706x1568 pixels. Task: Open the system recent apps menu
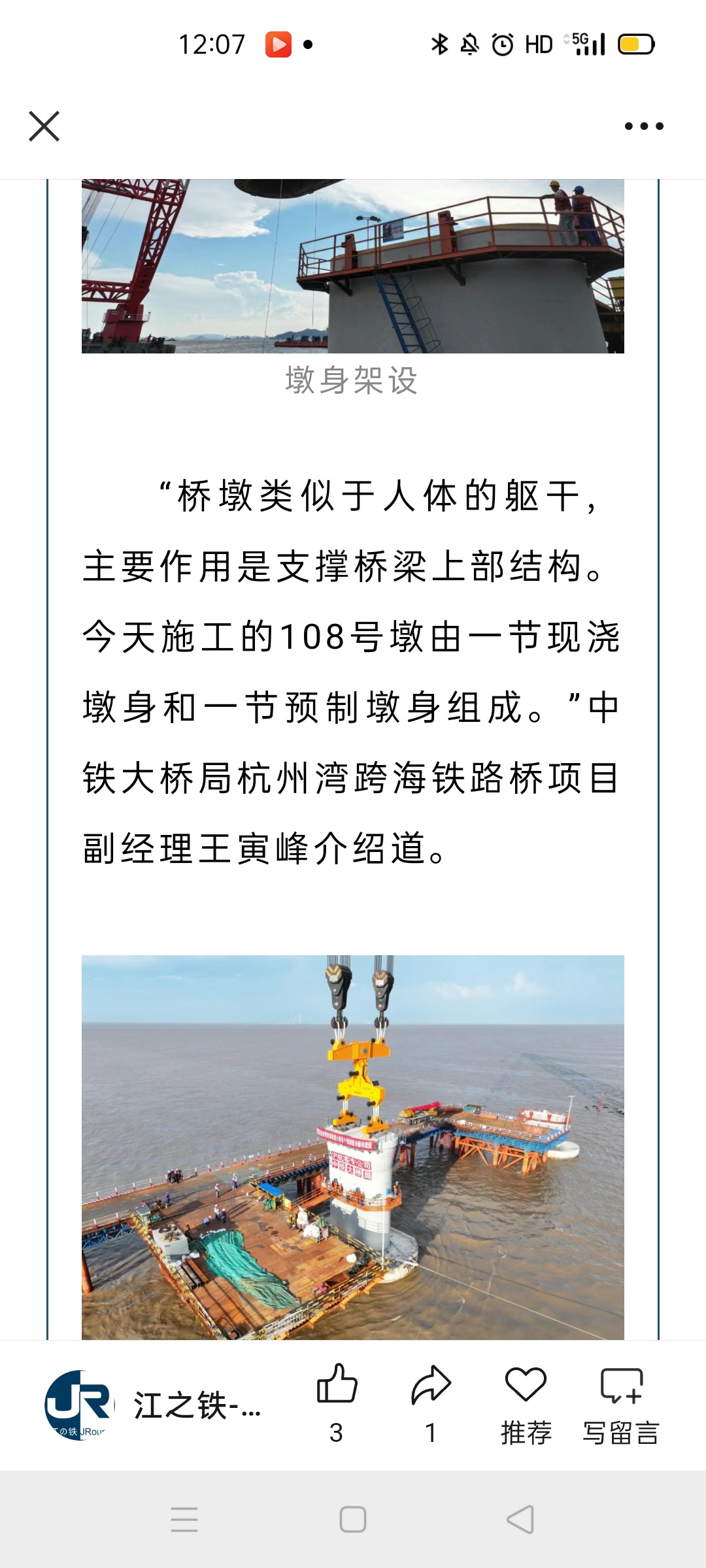coord(184,1520)
